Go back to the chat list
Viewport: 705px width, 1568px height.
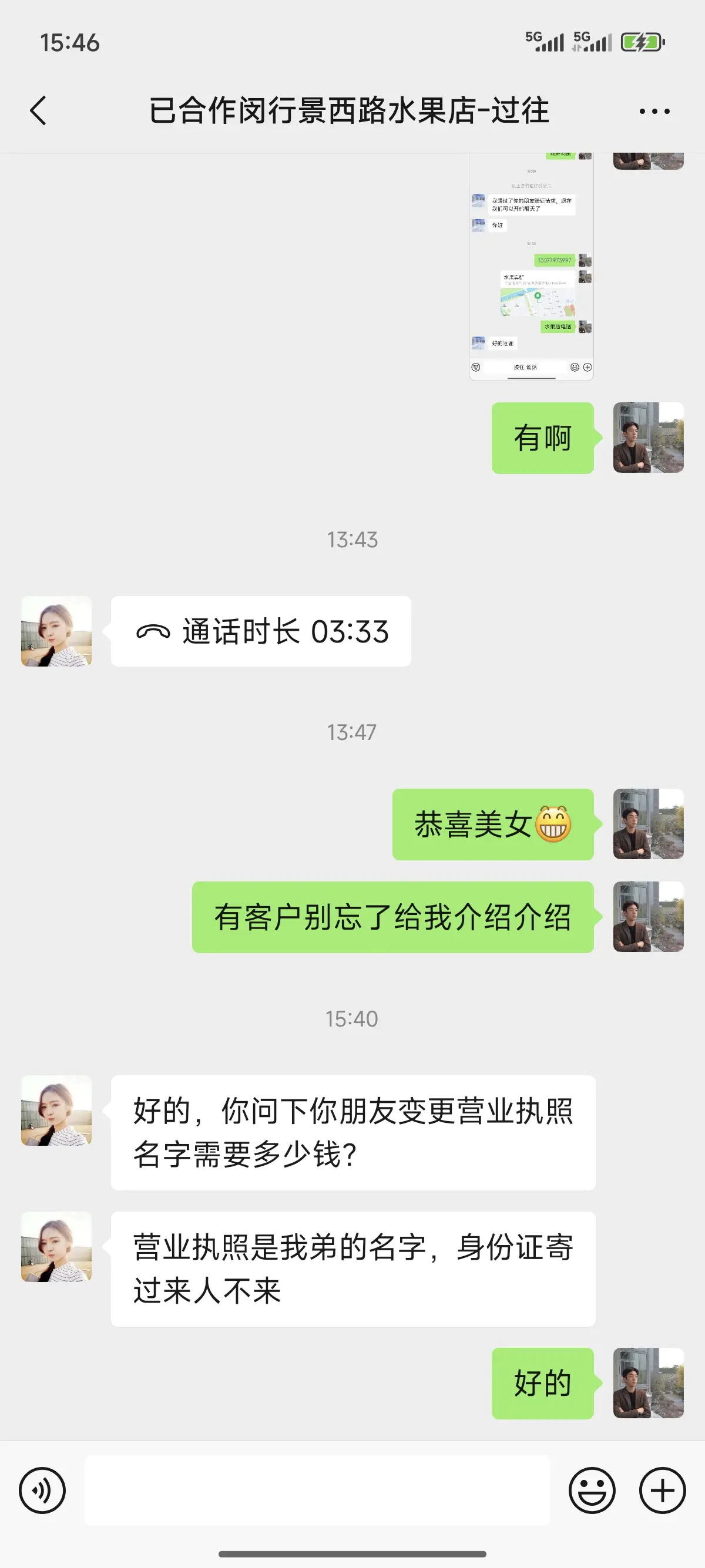click(38, 111)
